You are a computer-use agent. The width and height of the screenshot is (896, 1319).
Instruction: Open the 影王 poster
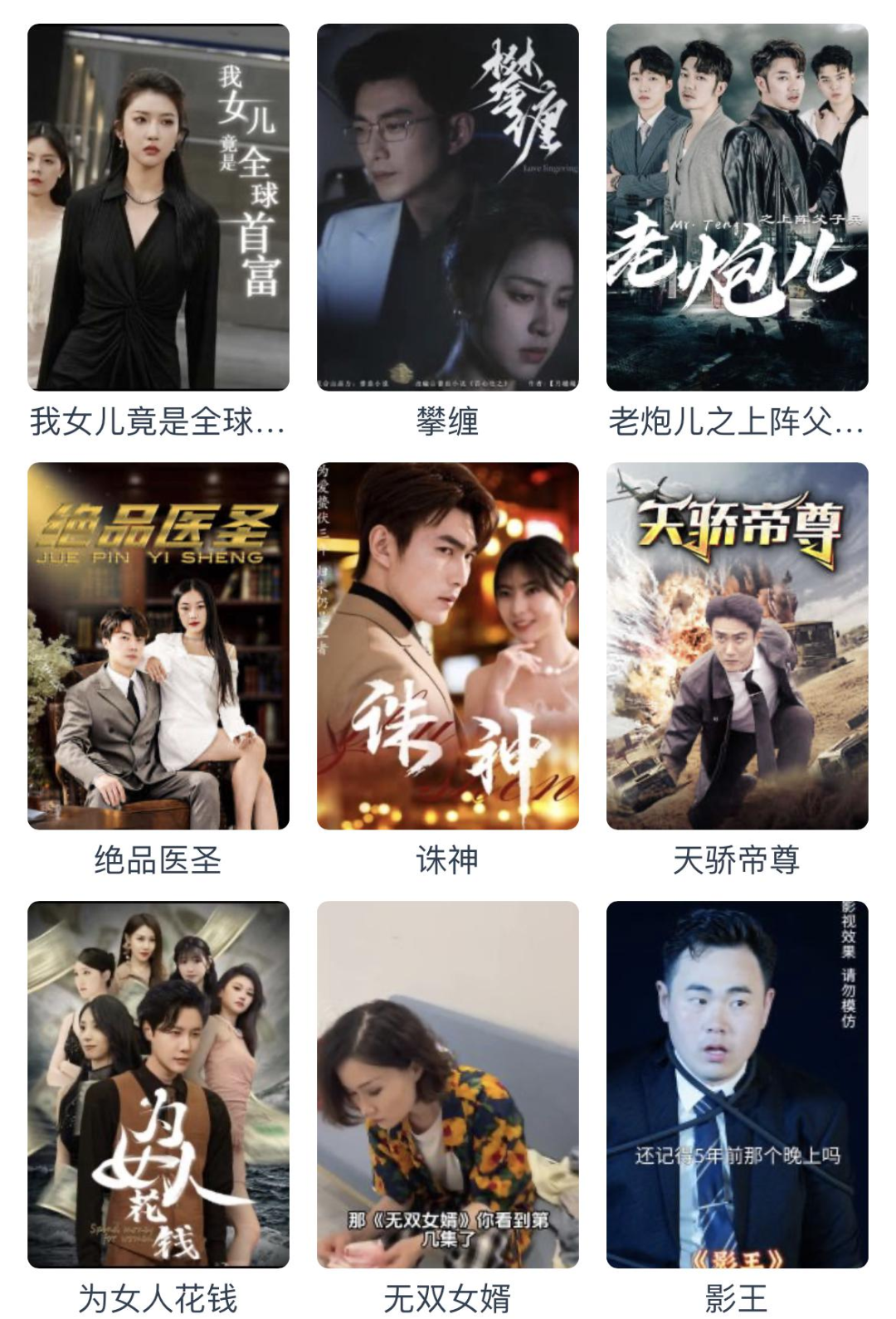pyautogui.click(x=737, y=1084)
